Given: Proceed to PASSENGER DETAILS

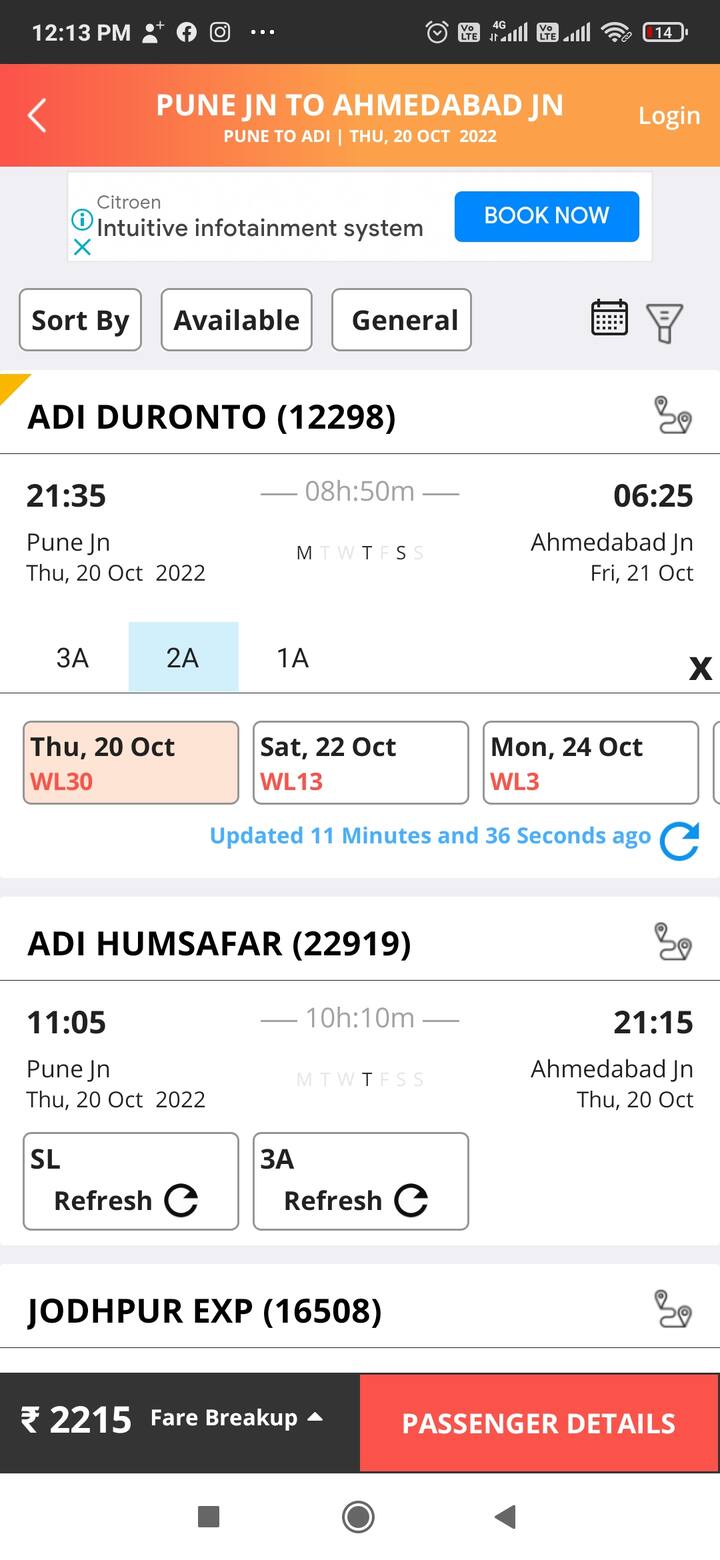Looking at the screenshot, I should point(539,1423).
